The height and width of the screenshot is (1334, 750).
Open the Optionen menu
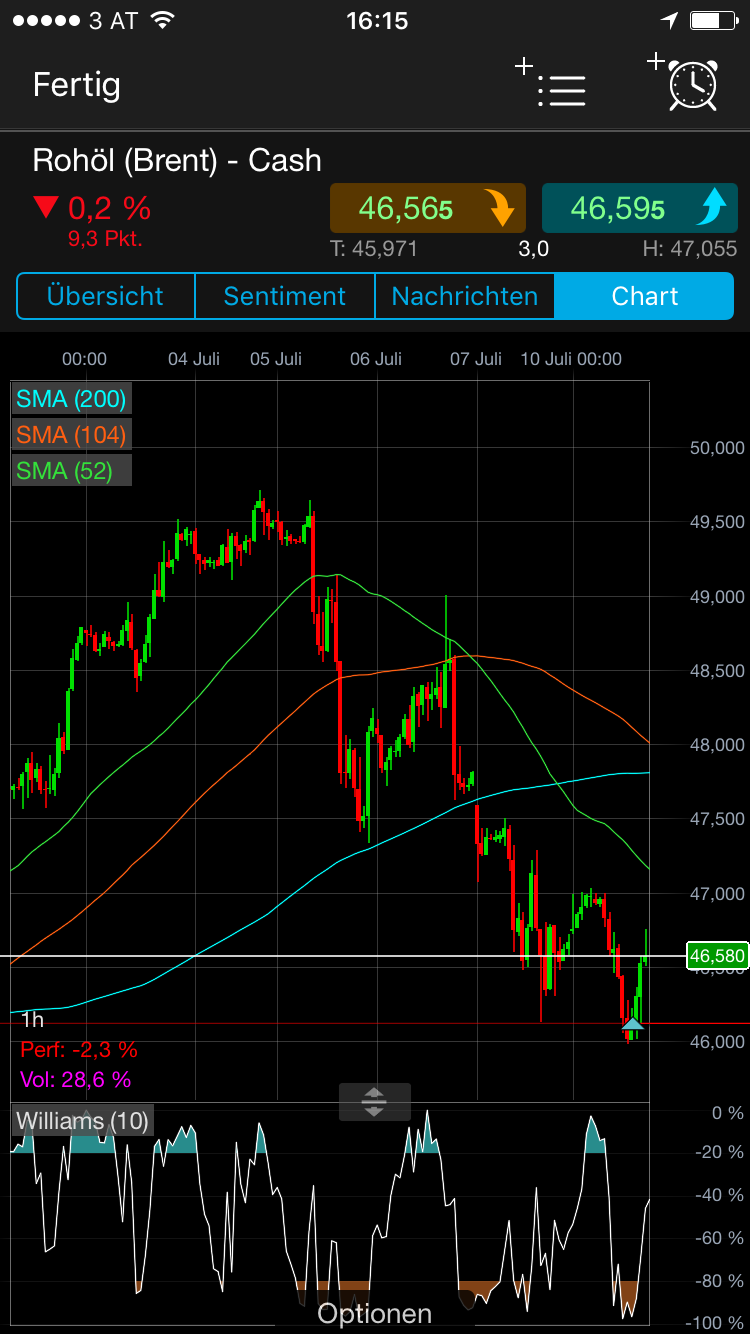(374, 1313)
